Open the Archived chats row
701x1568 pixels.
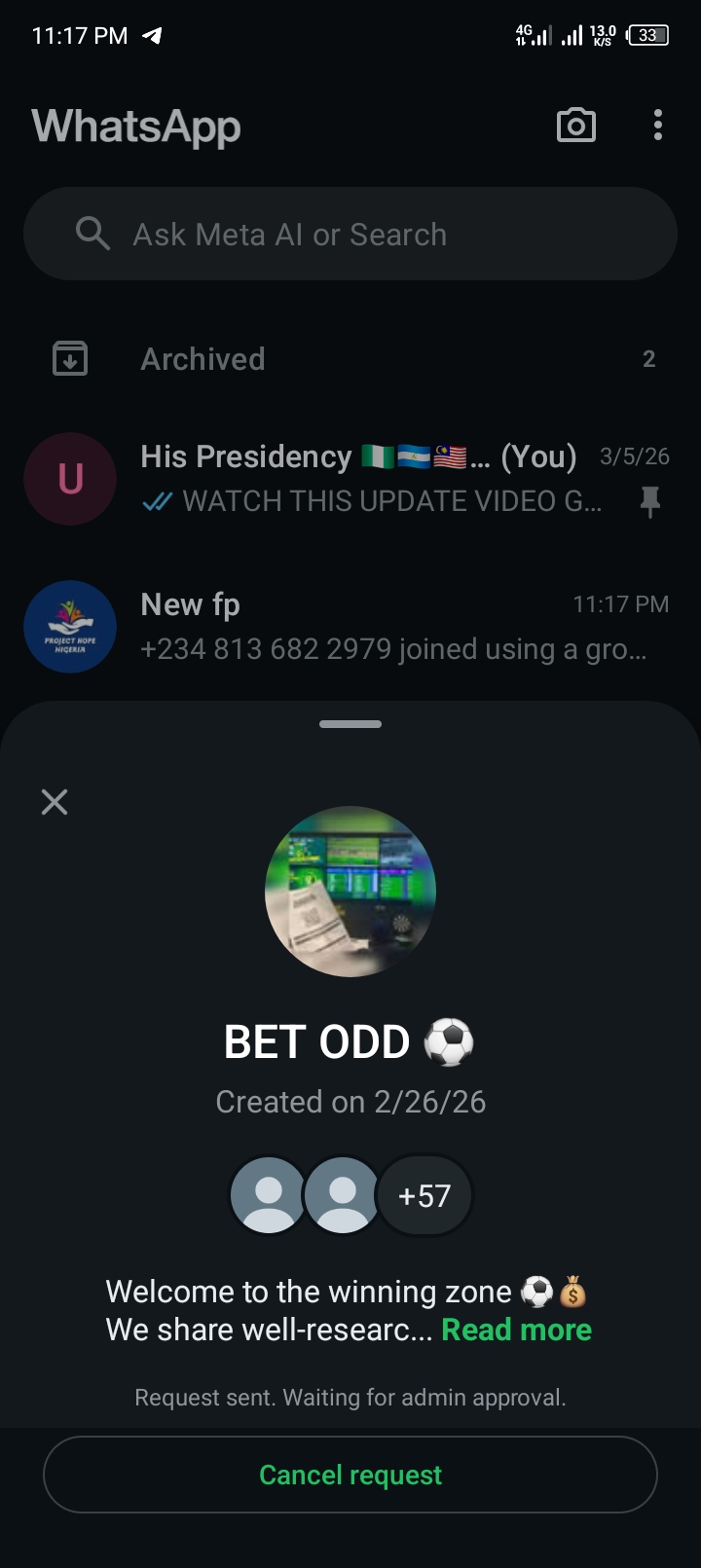[350, 359]
